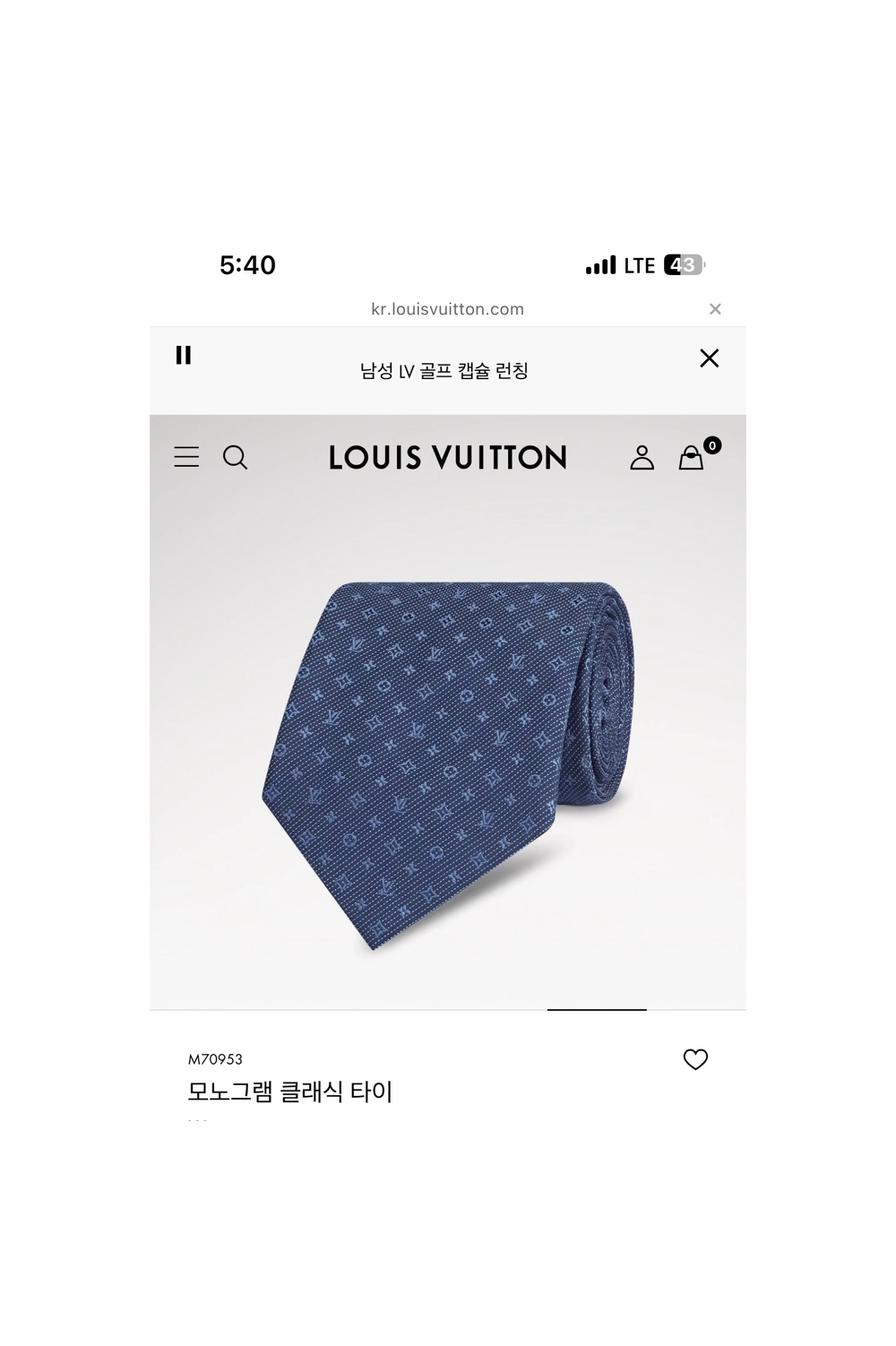Close the in-app browser page
Image resolution: width=896 pixels, height=1346 pixels.
pos(715,309)
